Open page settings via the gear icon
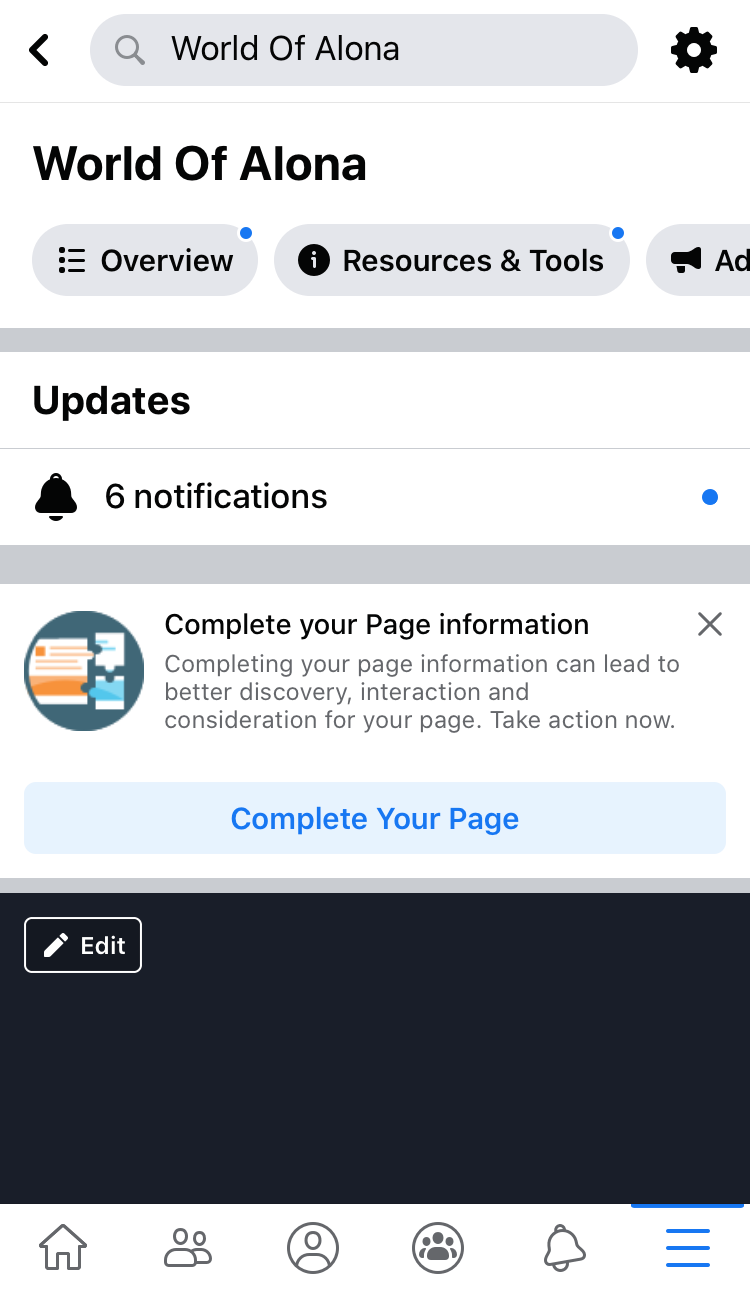Screen dimensions: 750x1292 pos(694,49)
